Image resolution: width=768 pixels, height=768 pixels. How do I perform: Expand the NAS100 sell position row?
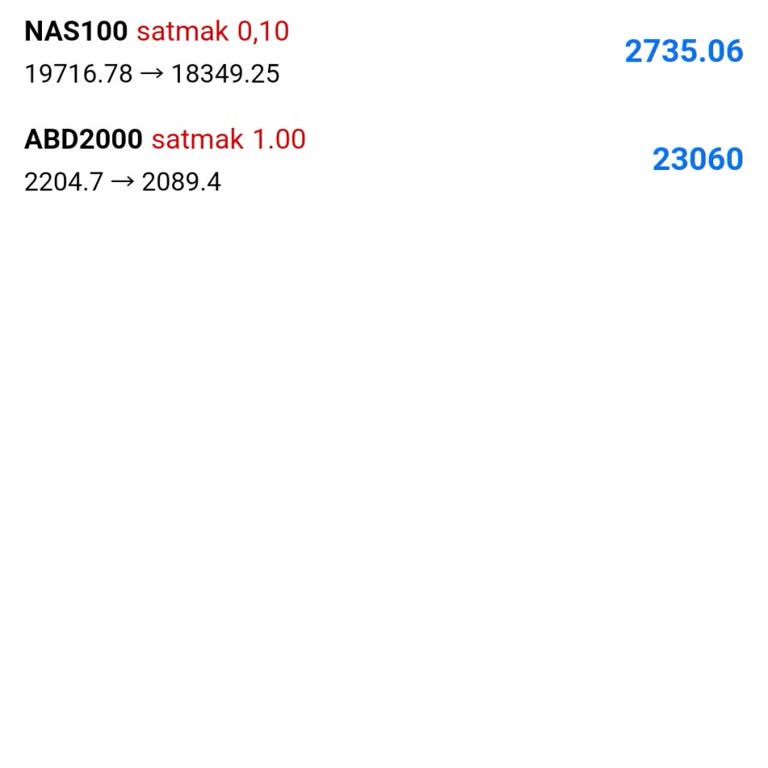pos(384,52)
